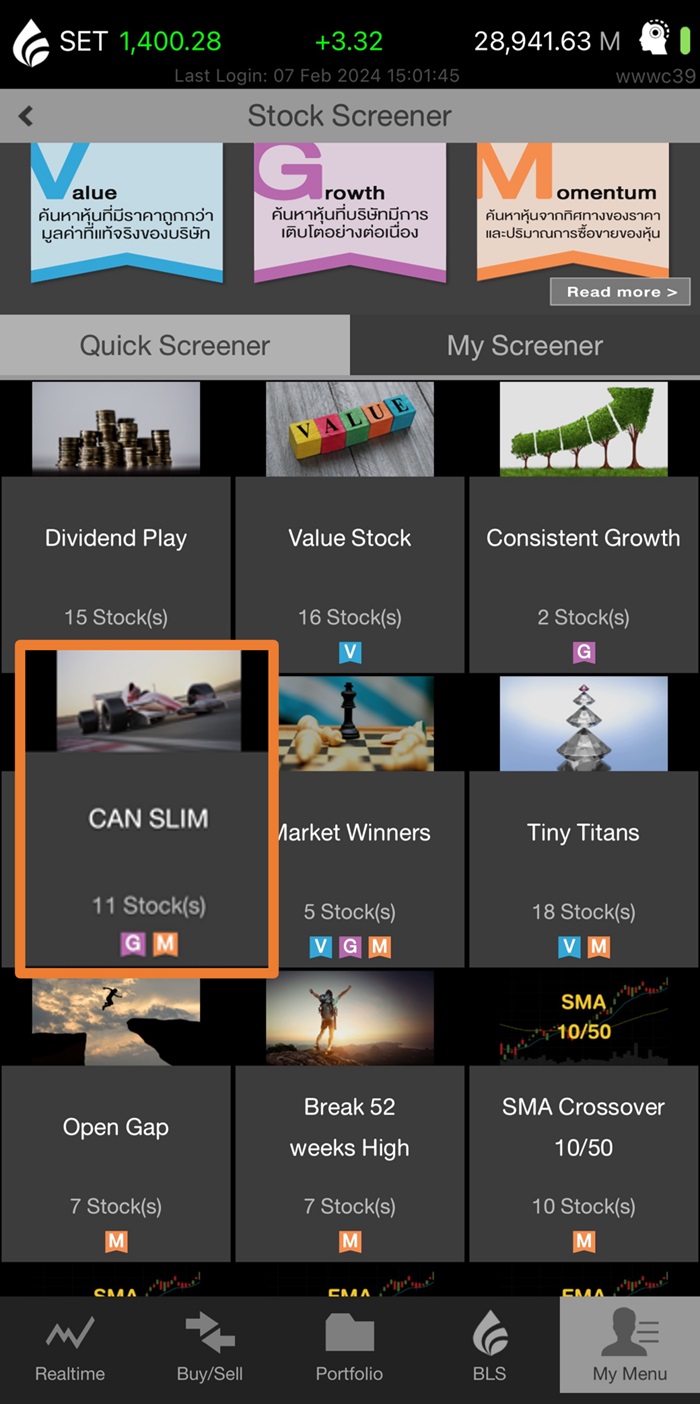Screen dimensions: 700x1404
Task: Tap the Read more button
Action: point(620,292)
